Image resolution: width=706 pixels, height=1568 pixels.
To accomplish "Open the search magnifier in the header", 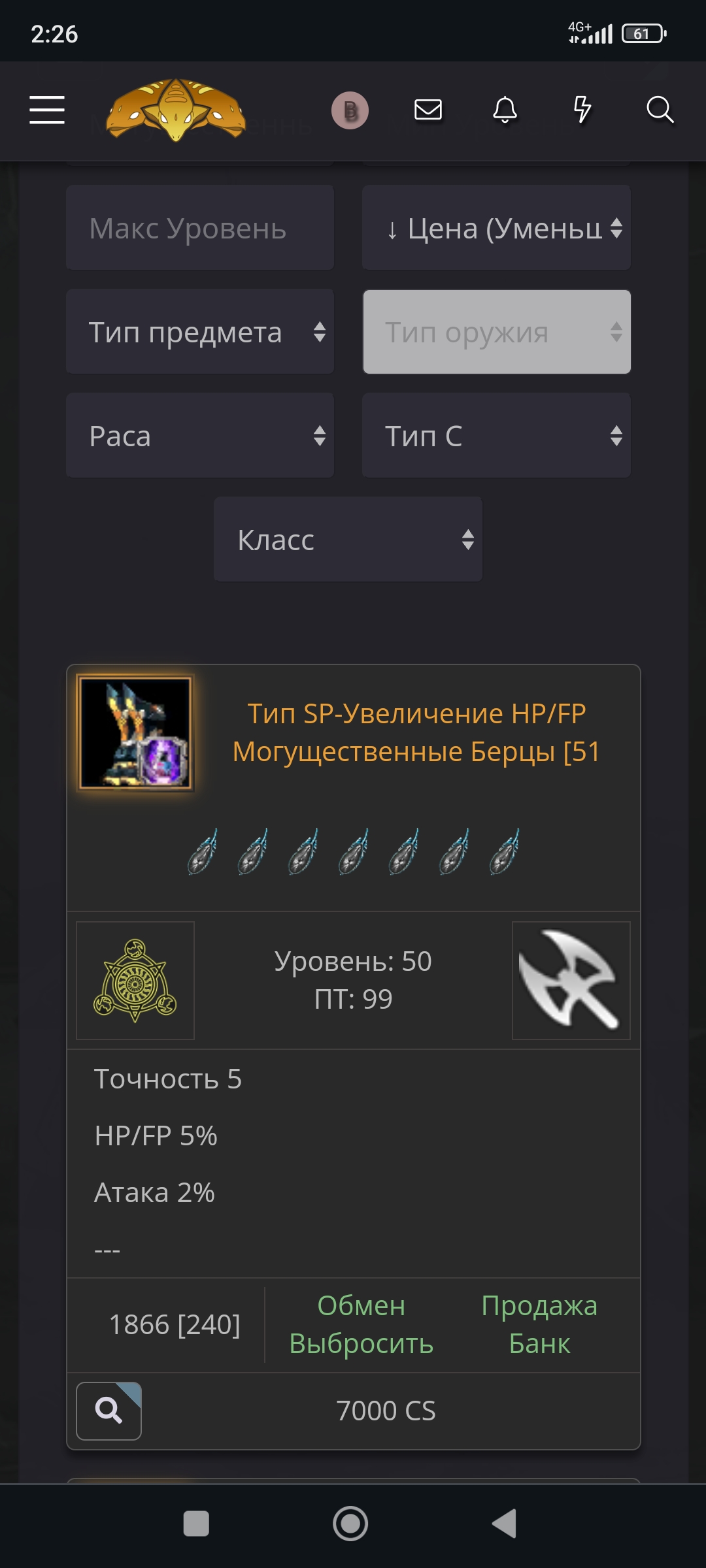I will coord(660,109).
